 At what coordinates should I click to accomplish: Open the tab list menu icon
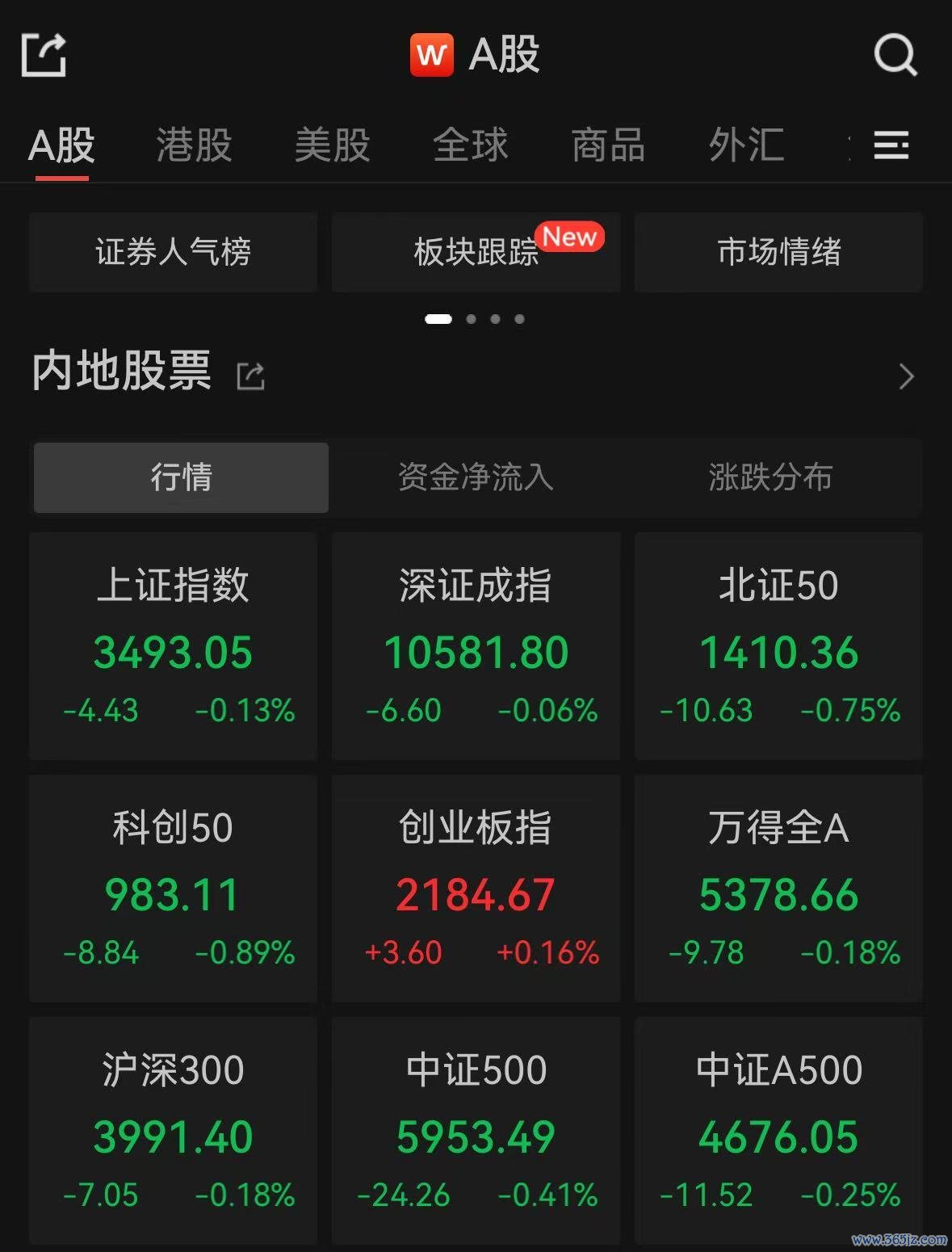(x=891, y=146)
